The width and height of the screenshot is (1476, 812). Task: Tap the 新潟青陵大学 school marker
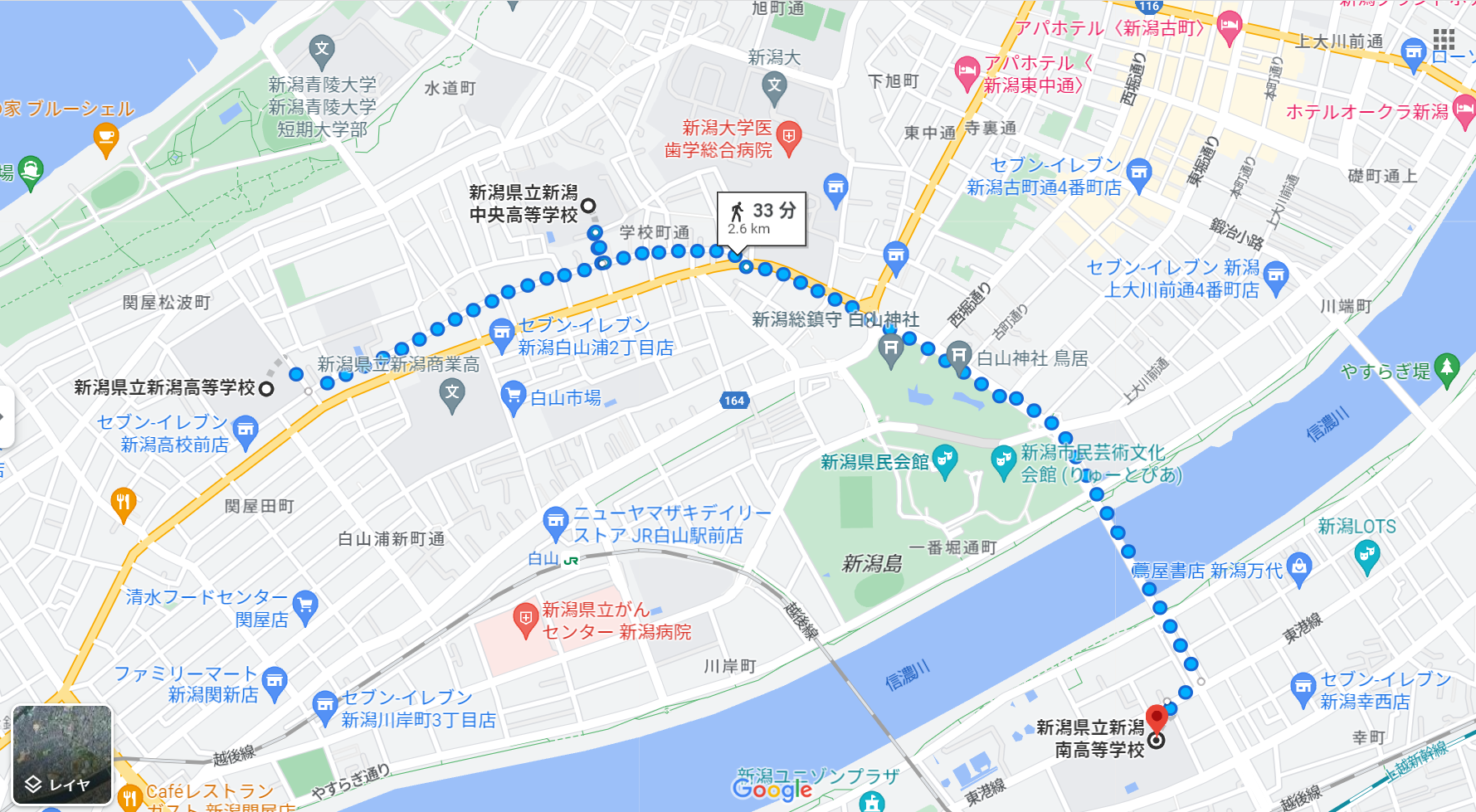coord(322,50)
